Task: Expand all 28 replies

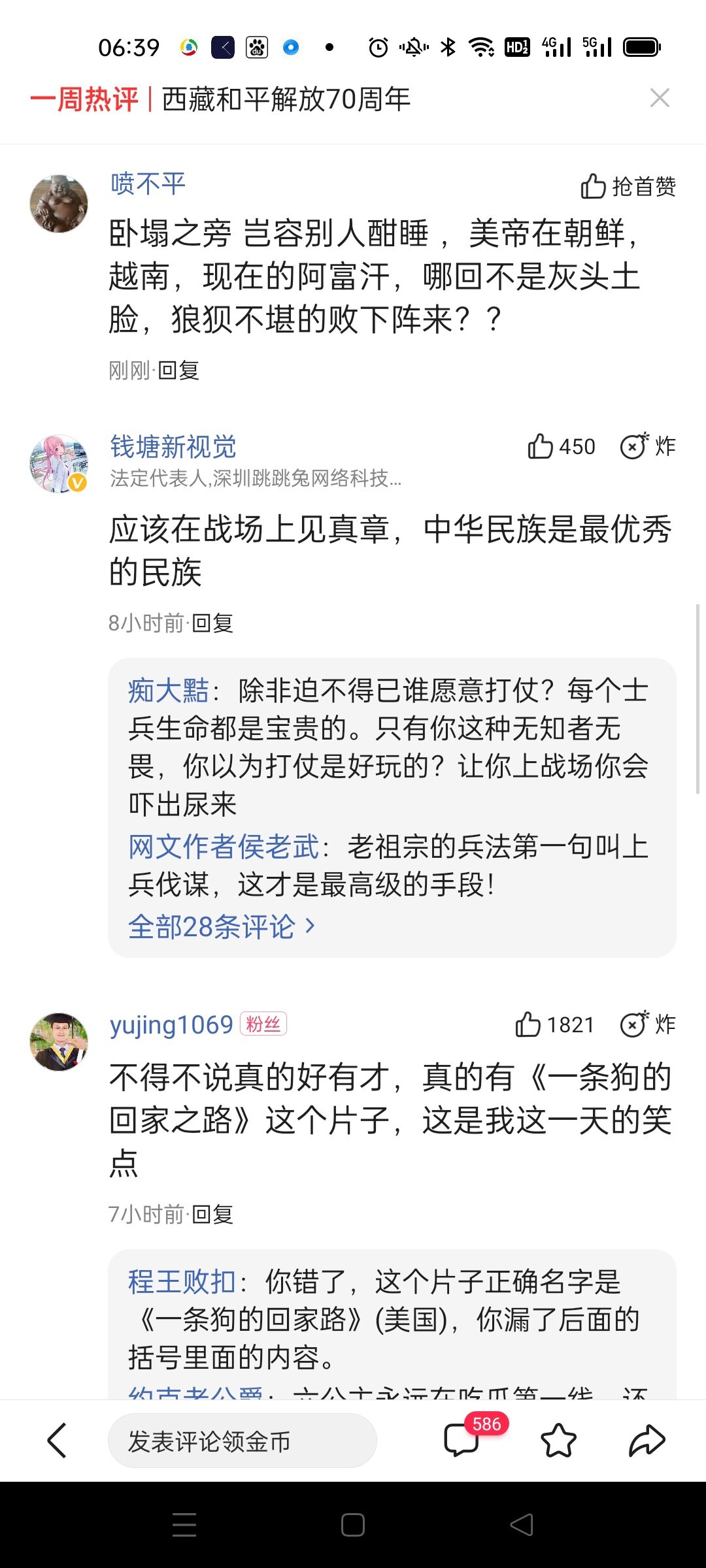Action: tap(221, 926)
